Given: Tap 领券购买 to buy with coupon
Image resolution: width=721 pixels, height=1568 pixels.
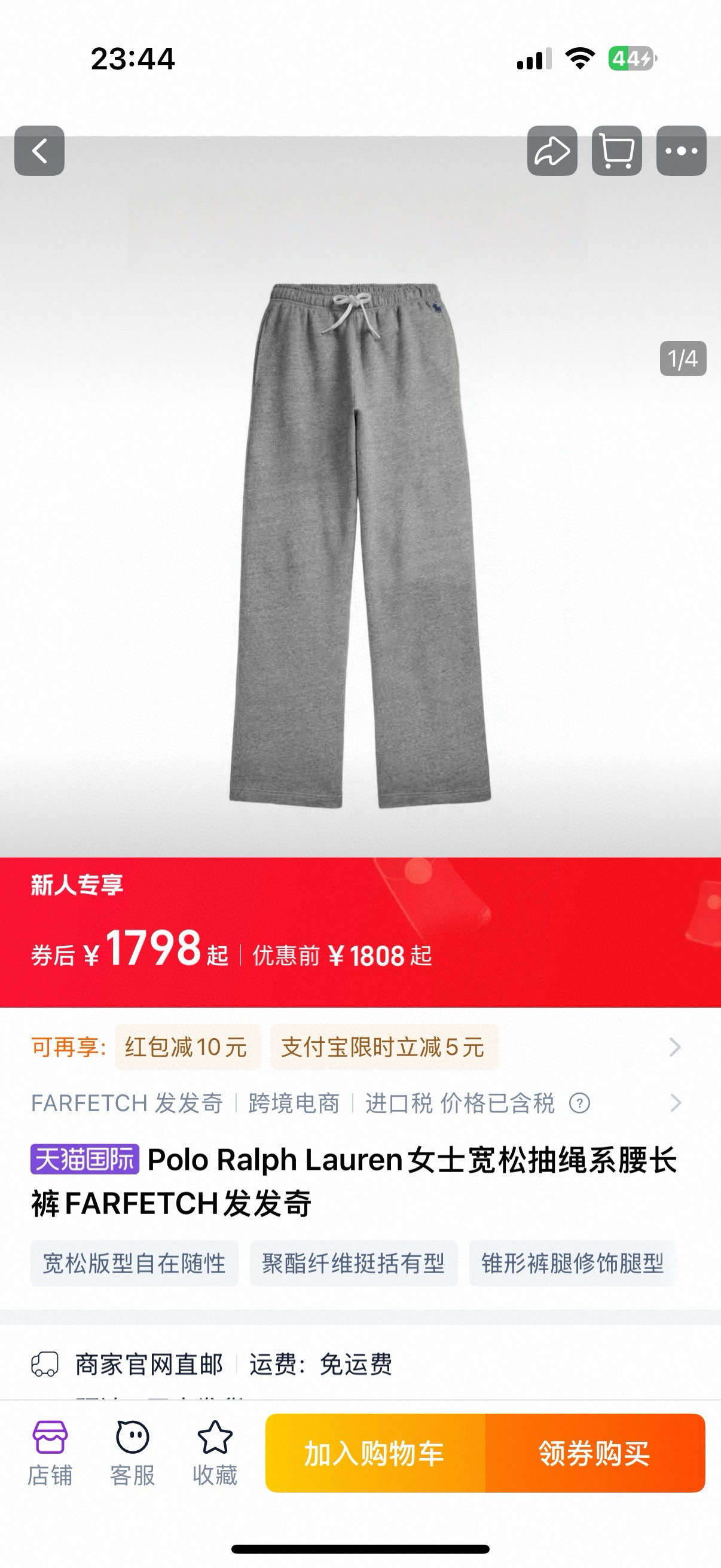Looking at the screenshot, I should click(x=594, y=1453).
